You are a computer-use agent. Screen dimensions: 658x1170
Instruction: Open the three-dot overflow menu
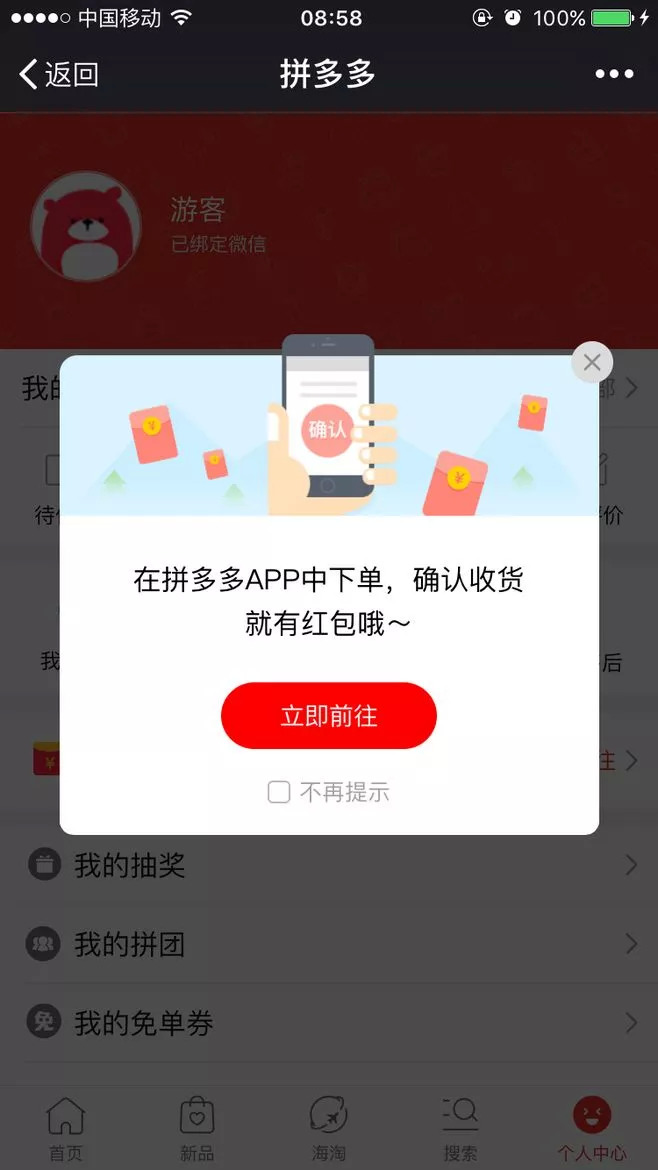(x=613, y=74)
